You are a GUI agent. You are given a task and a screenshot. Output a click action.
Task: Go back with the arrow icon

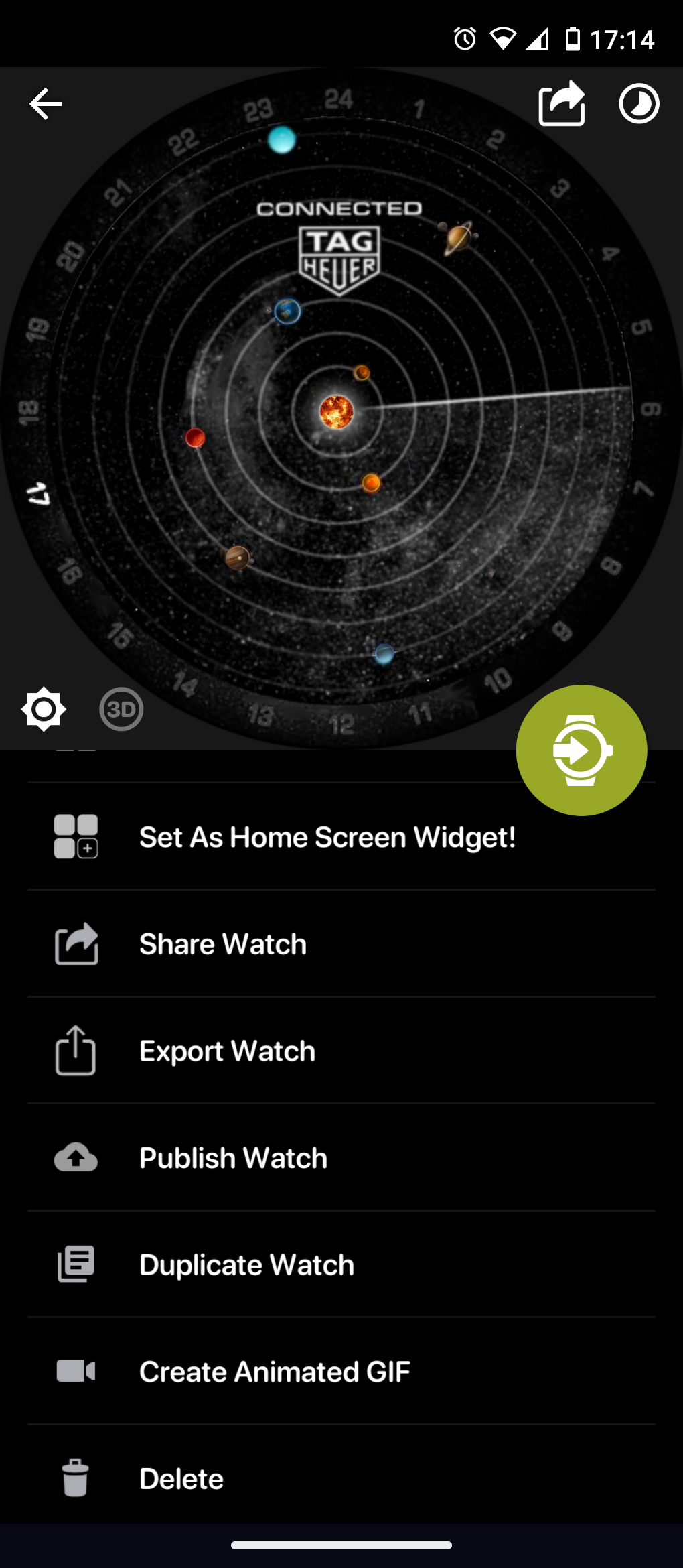click(46, 104)
